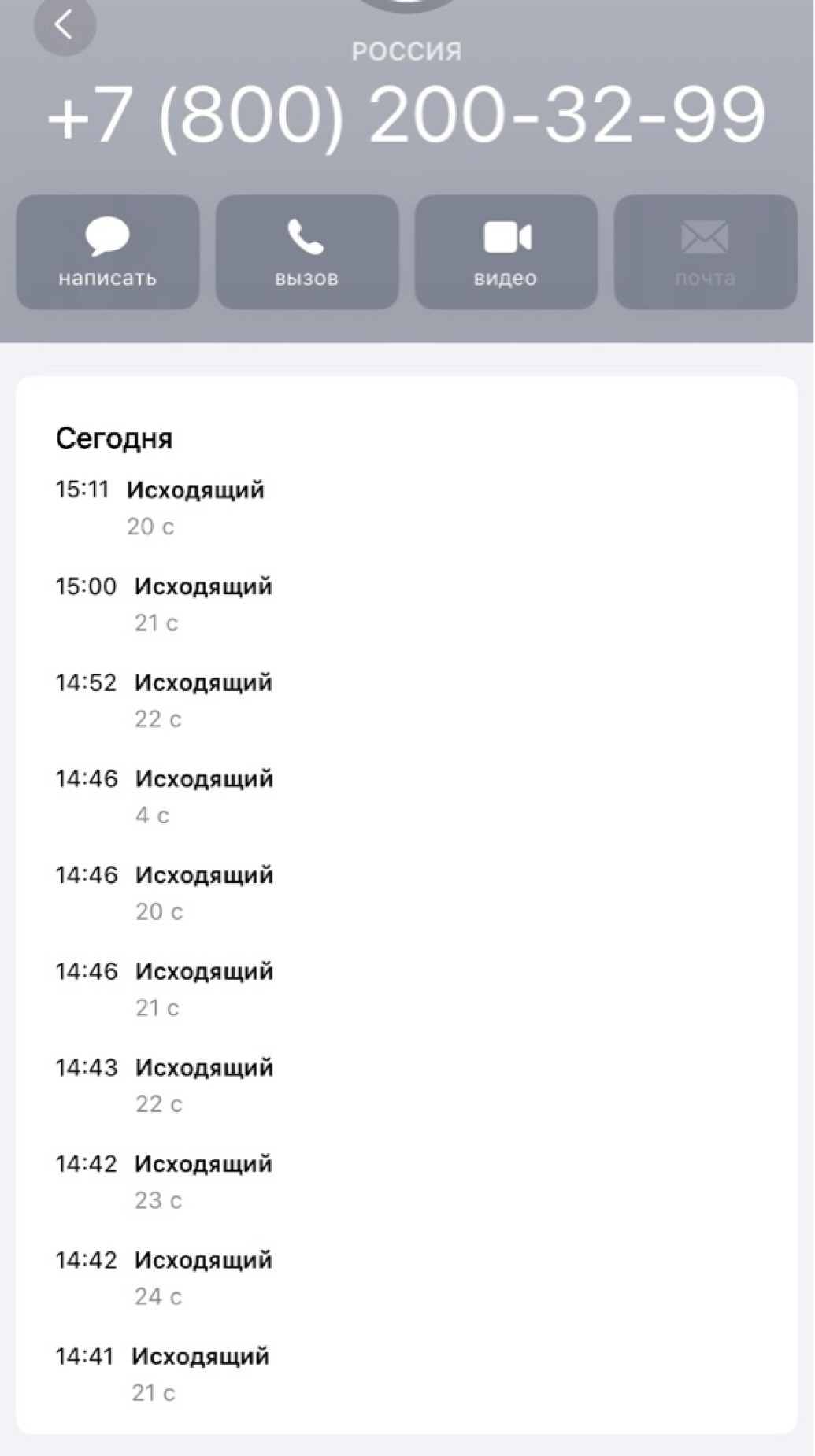Tap the «написать» message button

point(108,252)
